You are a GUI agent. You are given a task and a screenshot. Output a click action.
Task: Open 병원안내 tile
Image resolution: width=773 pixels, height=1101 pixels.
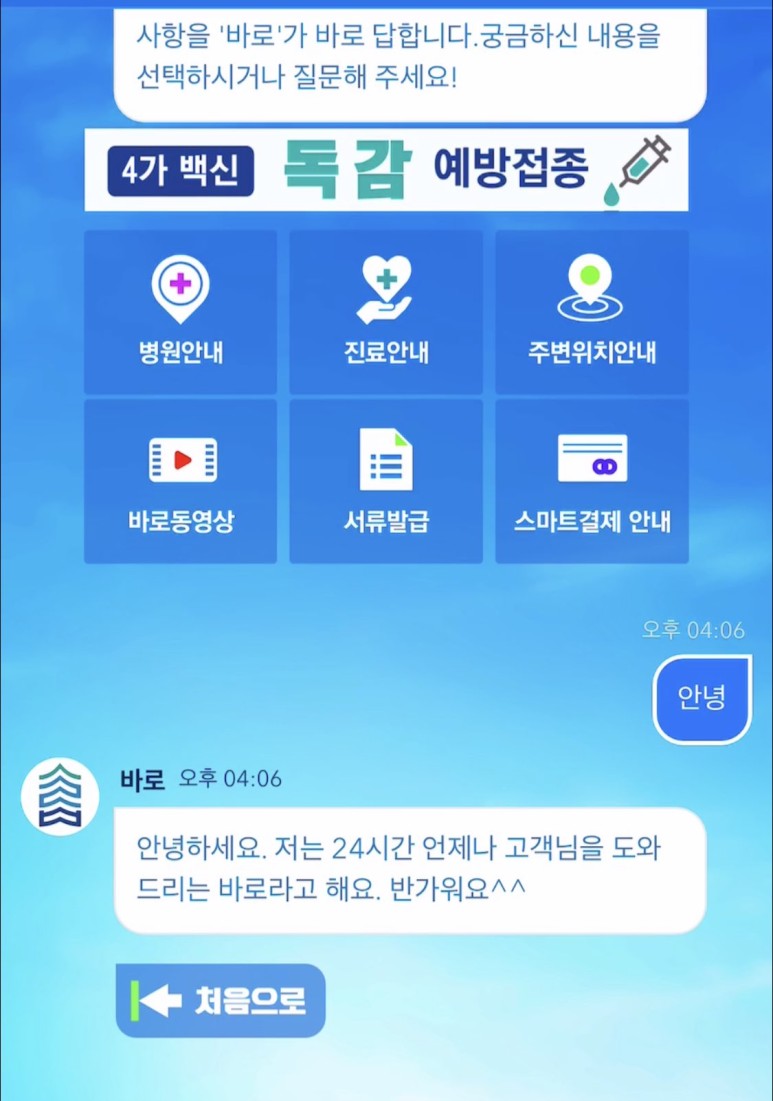(x=180, y=312)
